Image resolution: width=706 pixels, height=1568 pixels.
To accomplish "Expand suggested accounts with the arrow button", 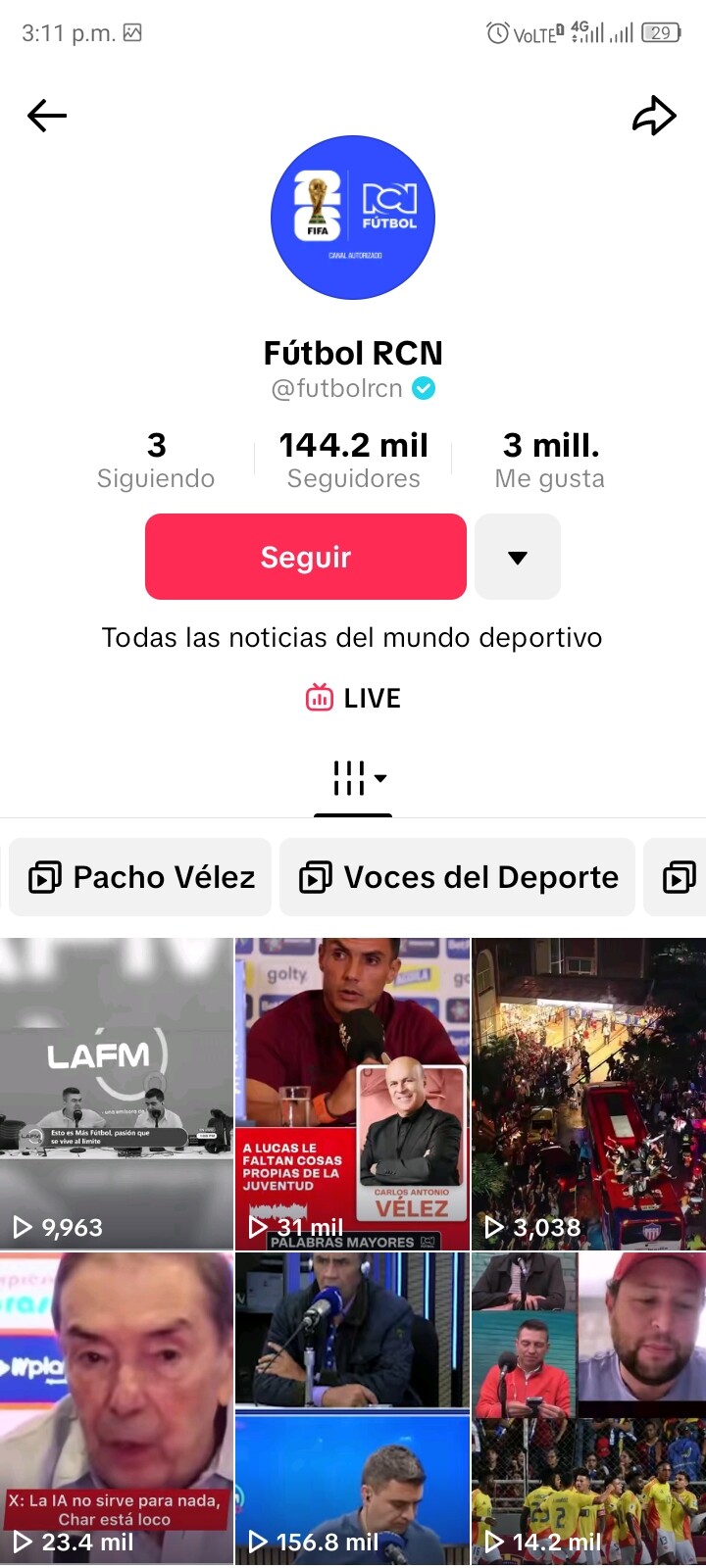I will [518, 557].
